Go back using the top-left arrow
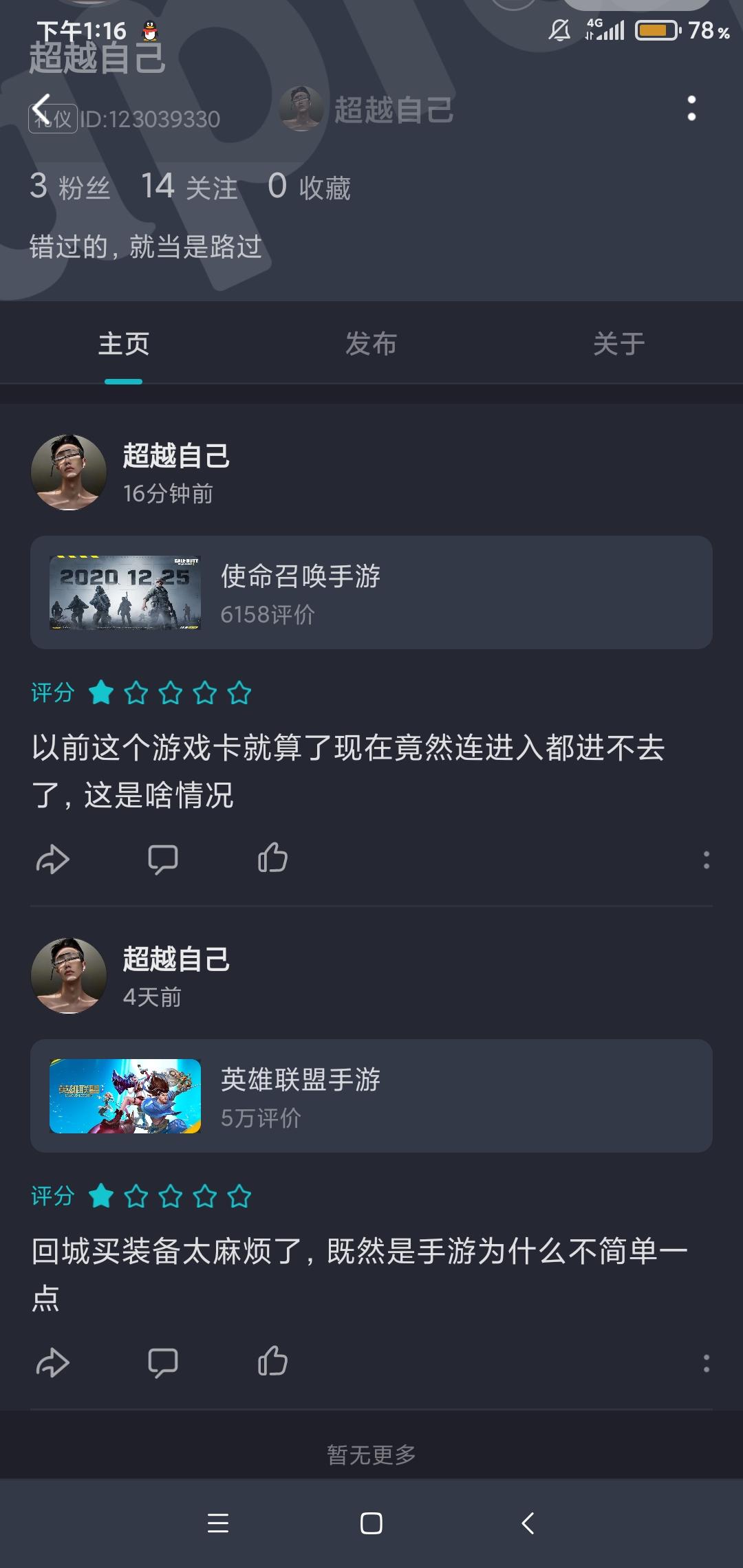743x1568 pixels. [43, 109]
